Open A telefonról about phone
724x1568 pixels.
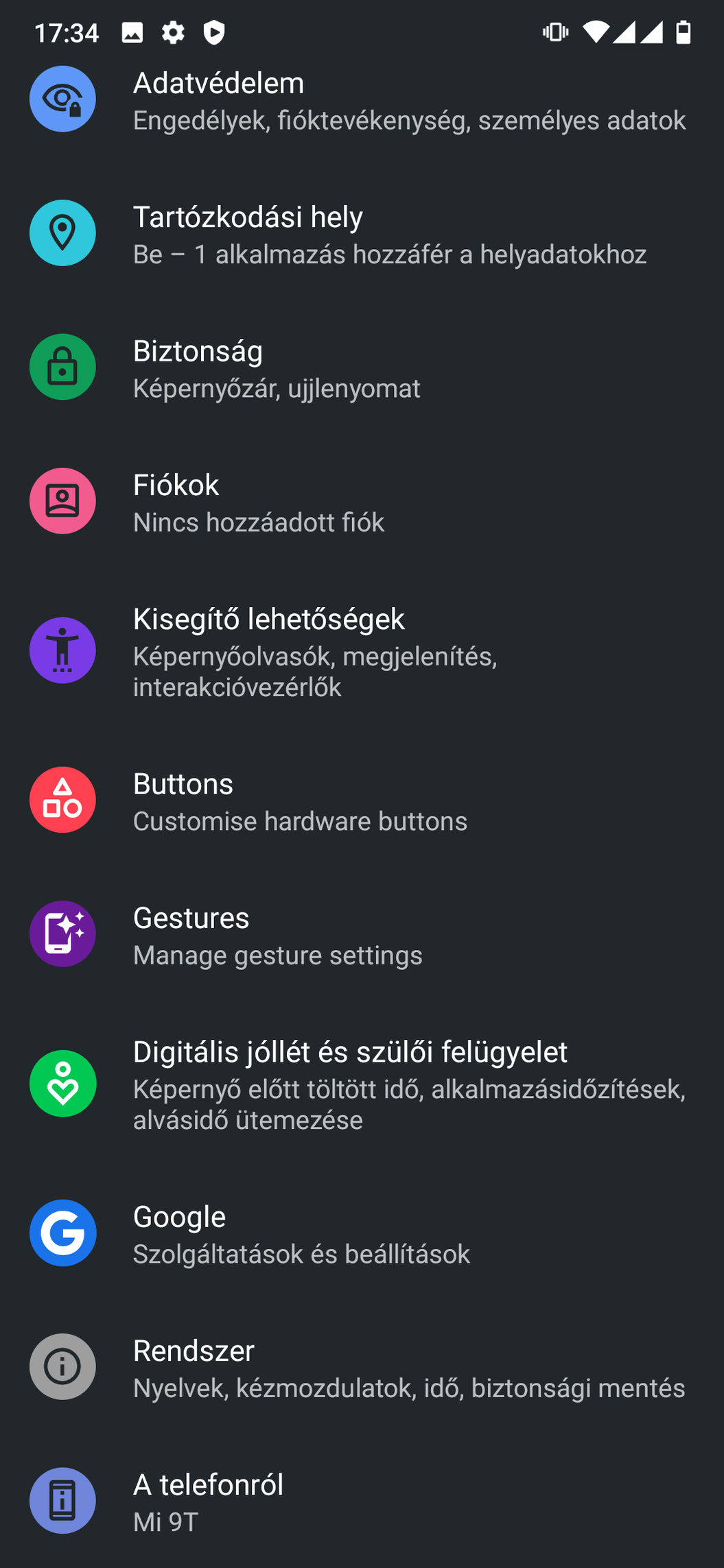pyautogui.click(x=362, y=1501)
